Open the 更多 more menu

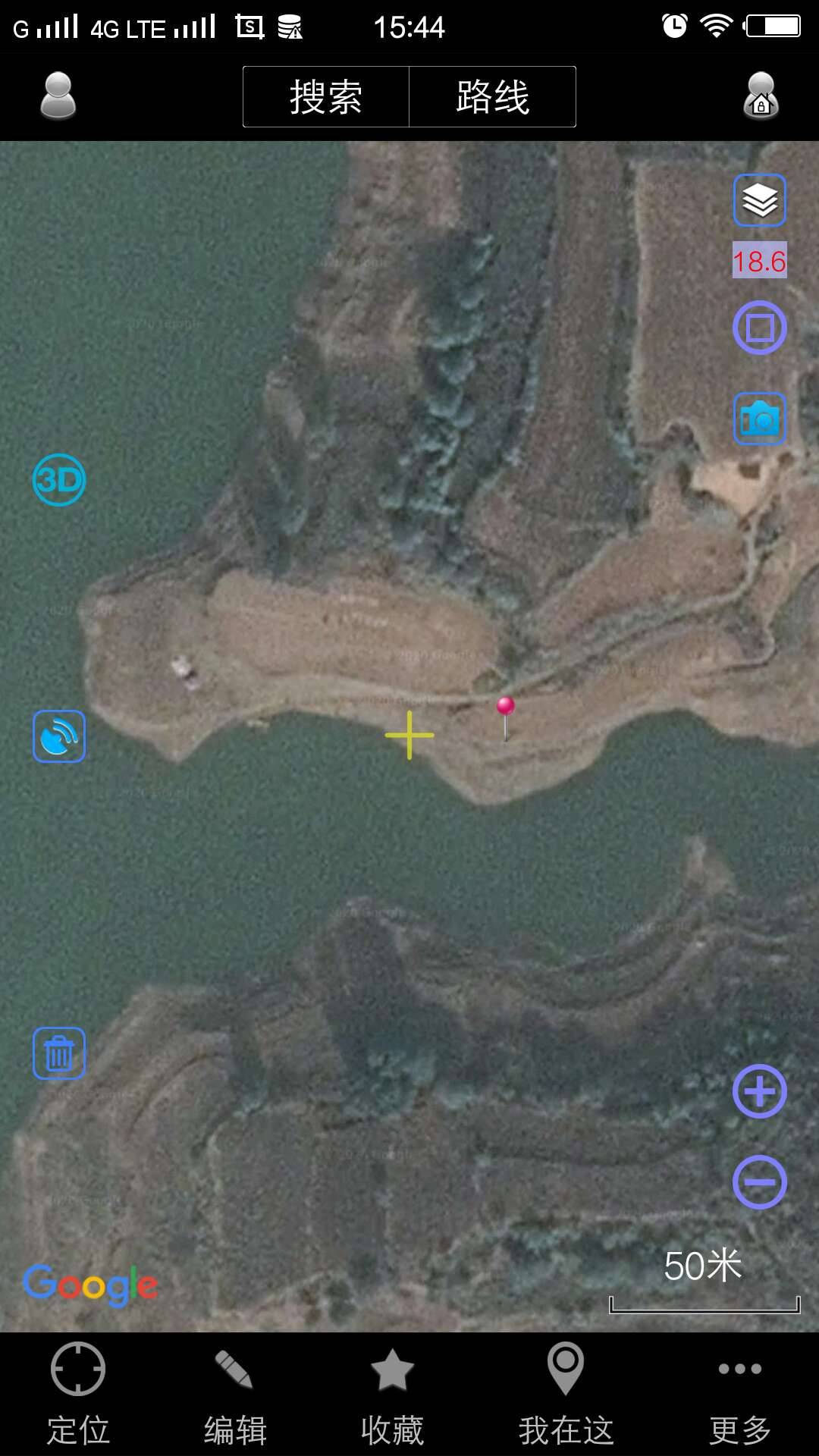click(x=739, y=1394)
